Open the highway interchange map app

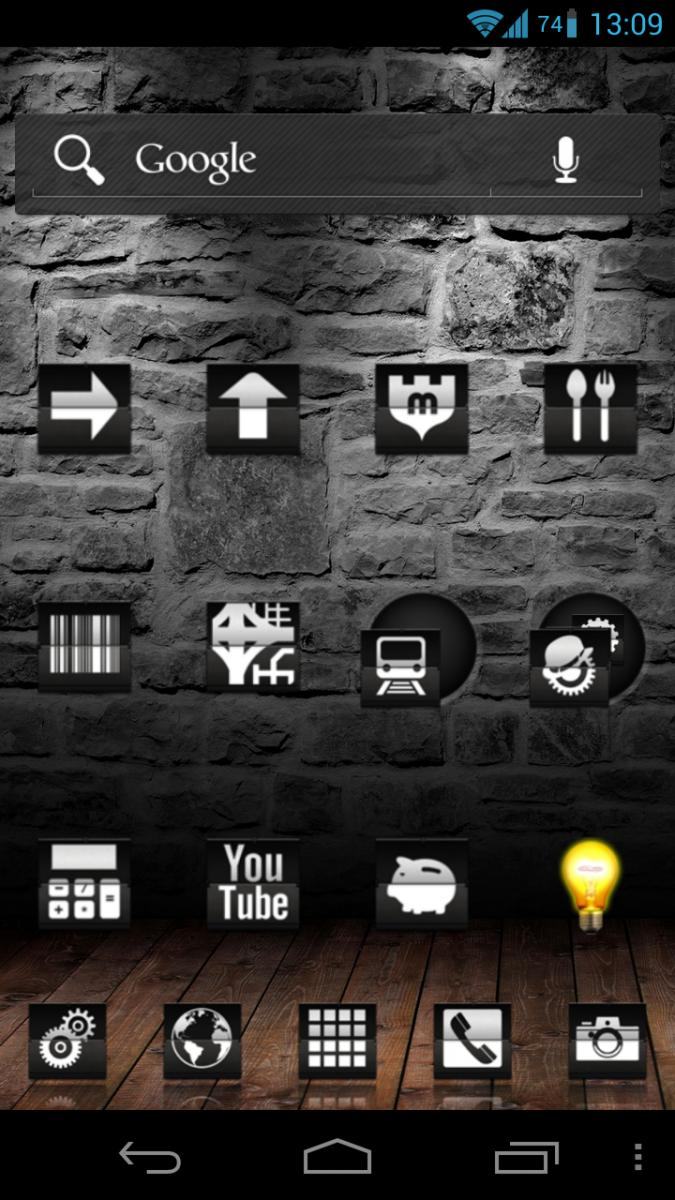(x=253, y=647)
